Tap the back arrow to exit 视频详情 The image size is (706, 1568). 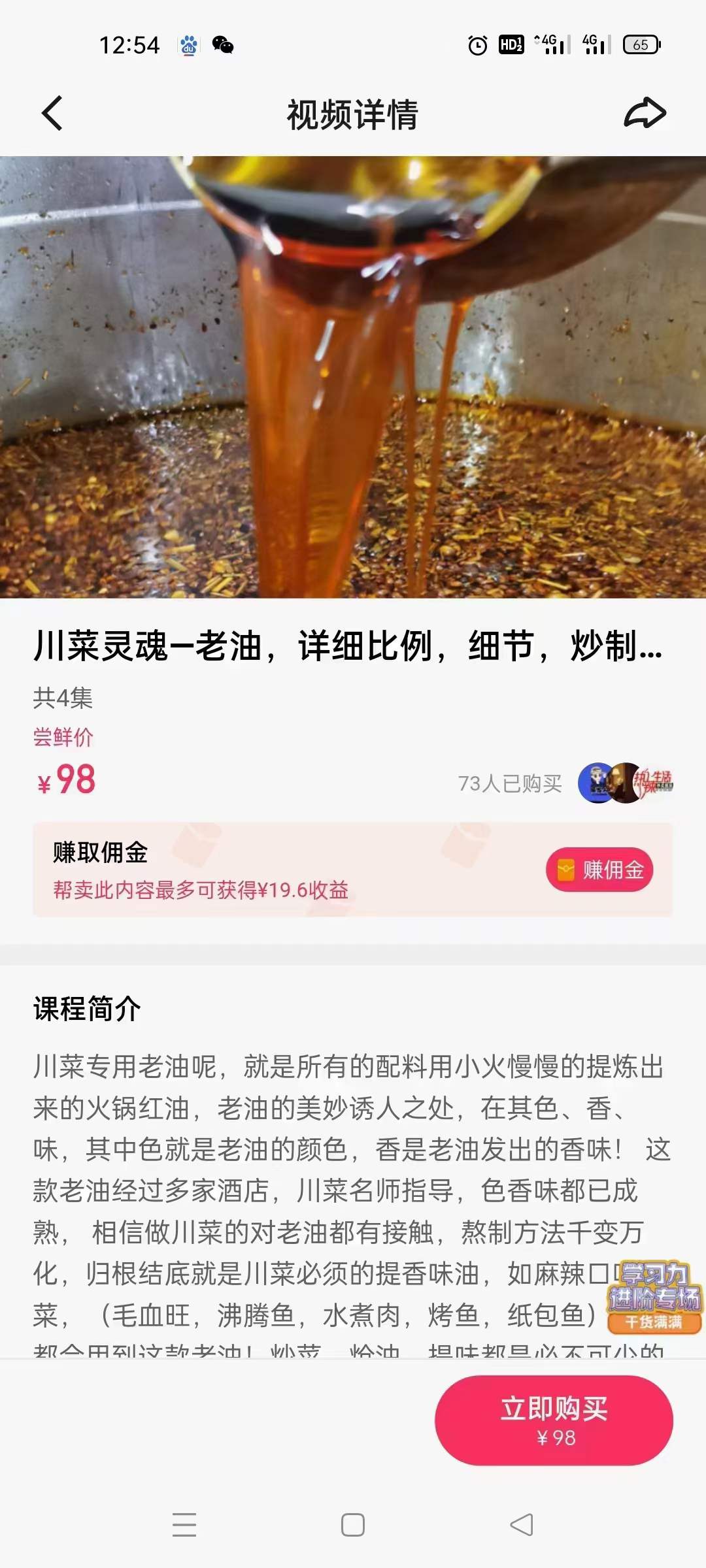click(51, 112)
